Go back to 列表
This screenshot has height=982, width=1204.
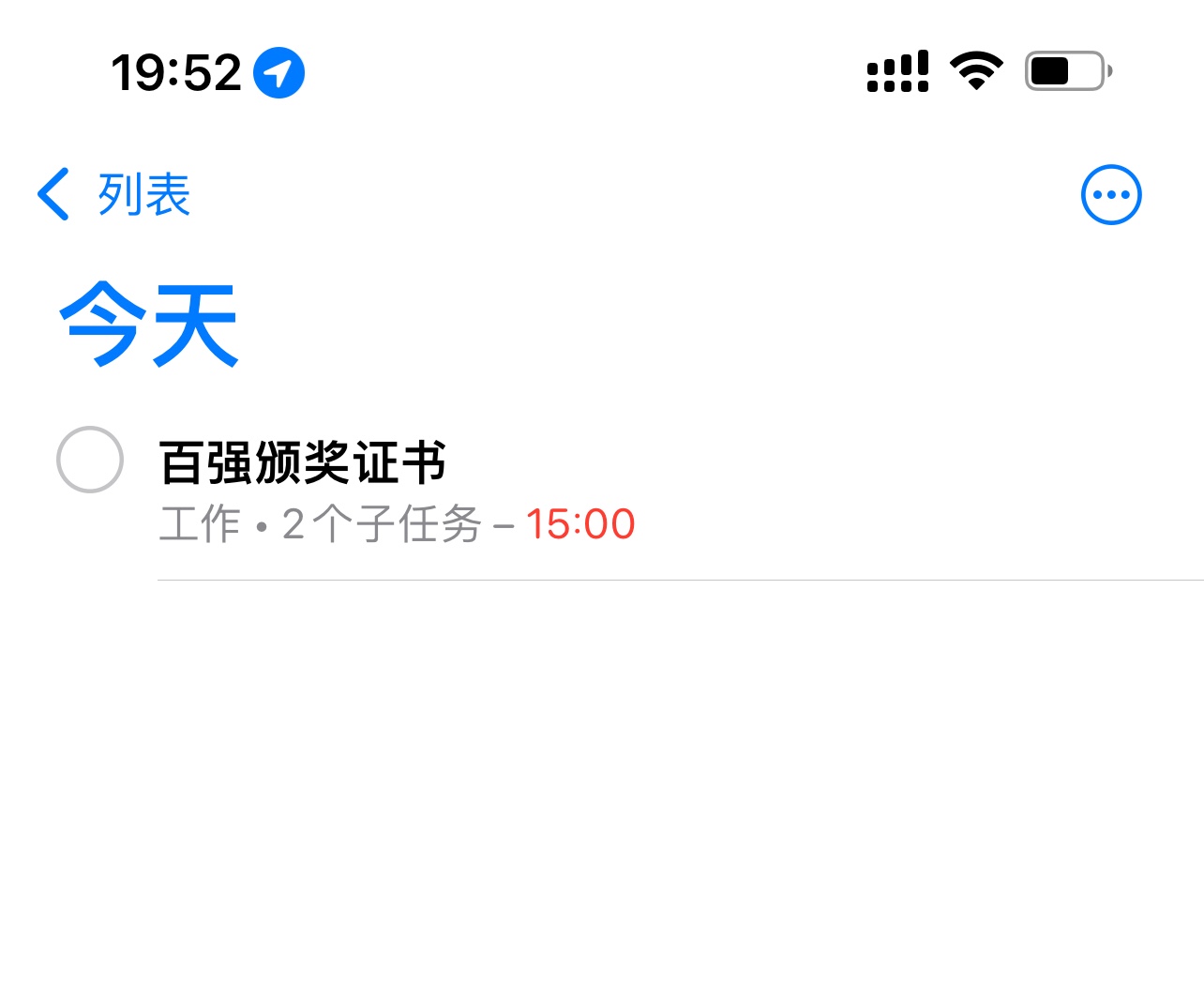114,195
